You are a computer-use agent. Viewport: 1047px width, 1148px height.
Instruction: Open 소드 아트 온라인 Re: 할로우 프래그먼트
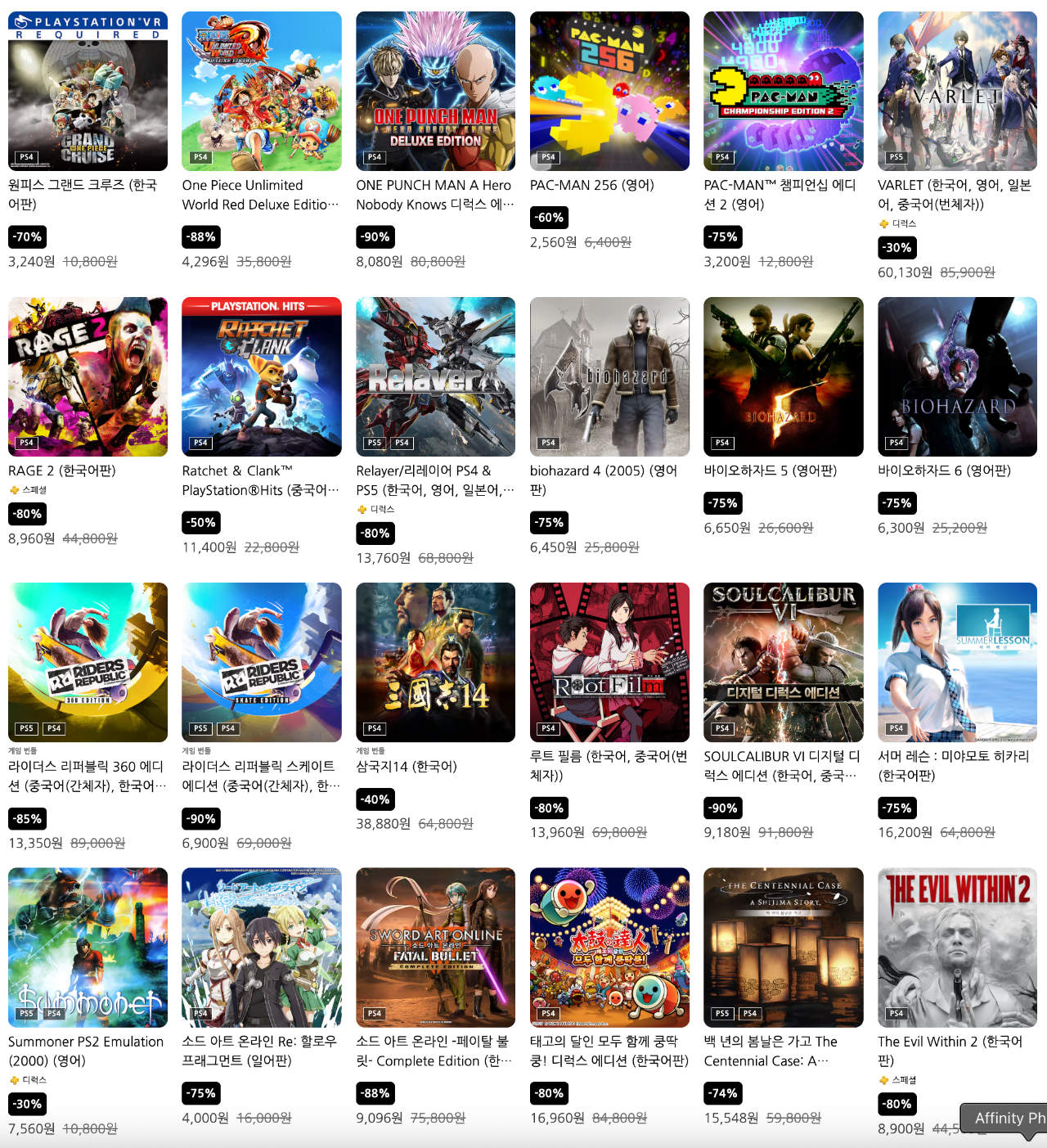click(262, 947)
